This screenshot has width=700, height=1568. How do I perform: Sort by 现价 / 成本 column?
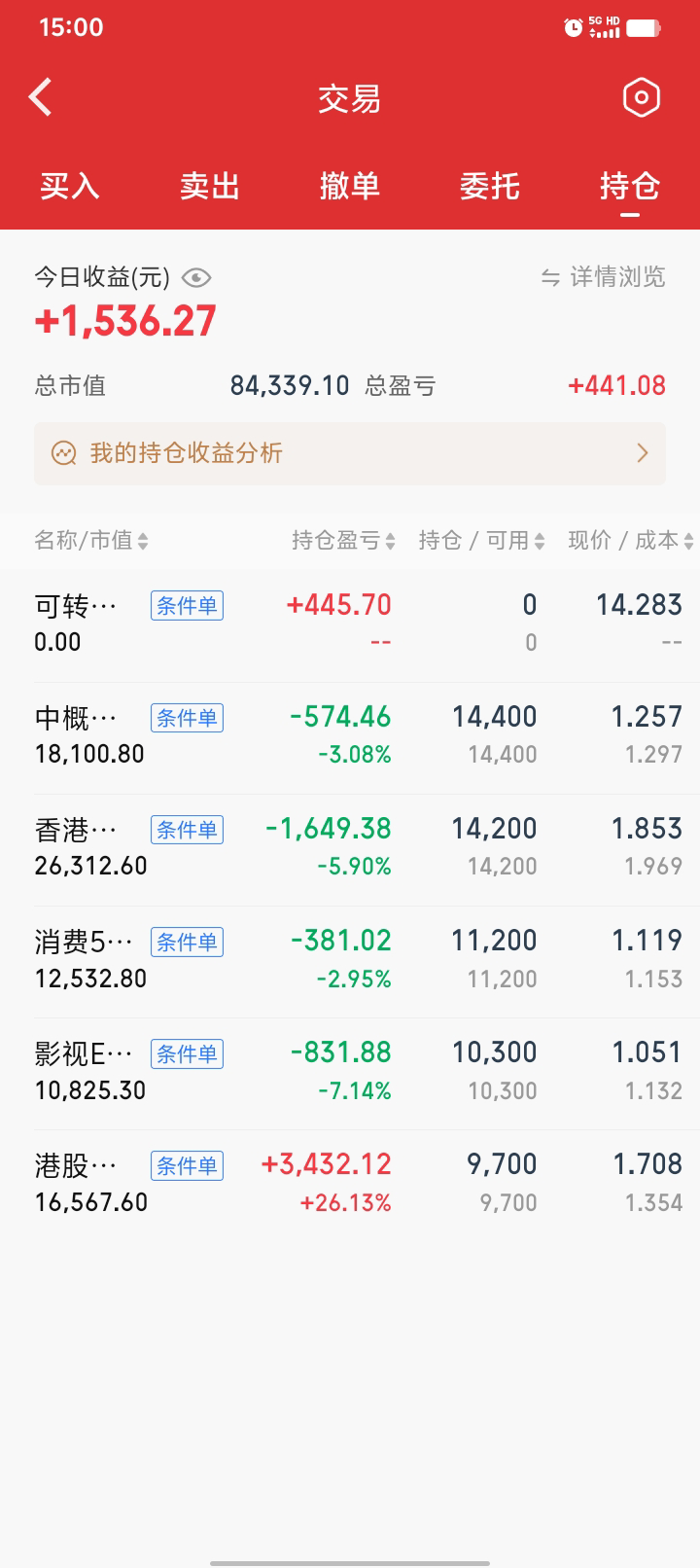(630, 541)
